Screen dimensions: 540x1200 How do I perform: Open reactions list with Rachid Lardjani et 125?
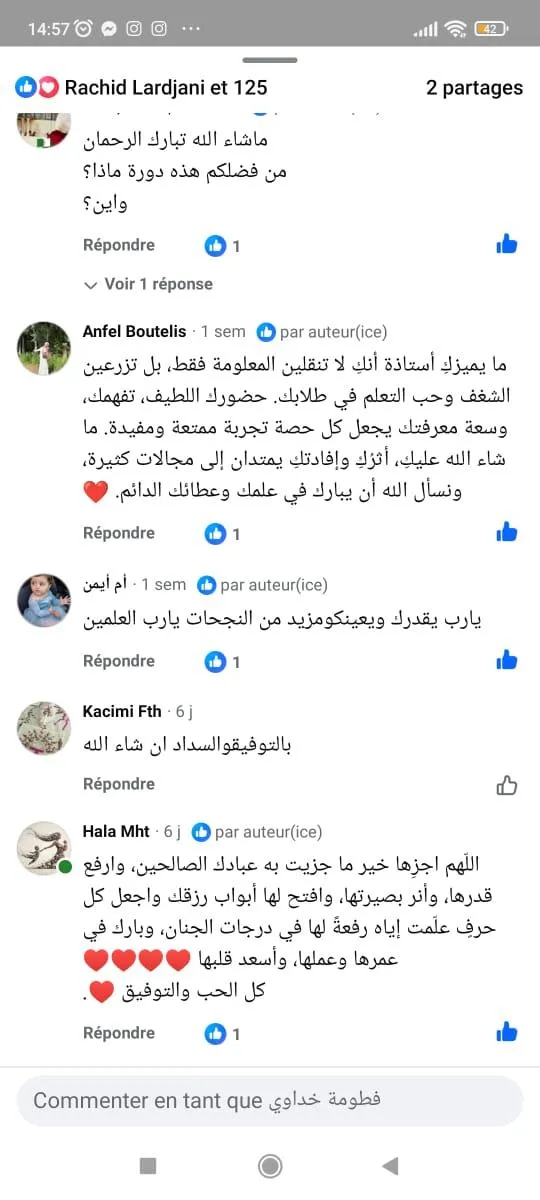[141, 88]
